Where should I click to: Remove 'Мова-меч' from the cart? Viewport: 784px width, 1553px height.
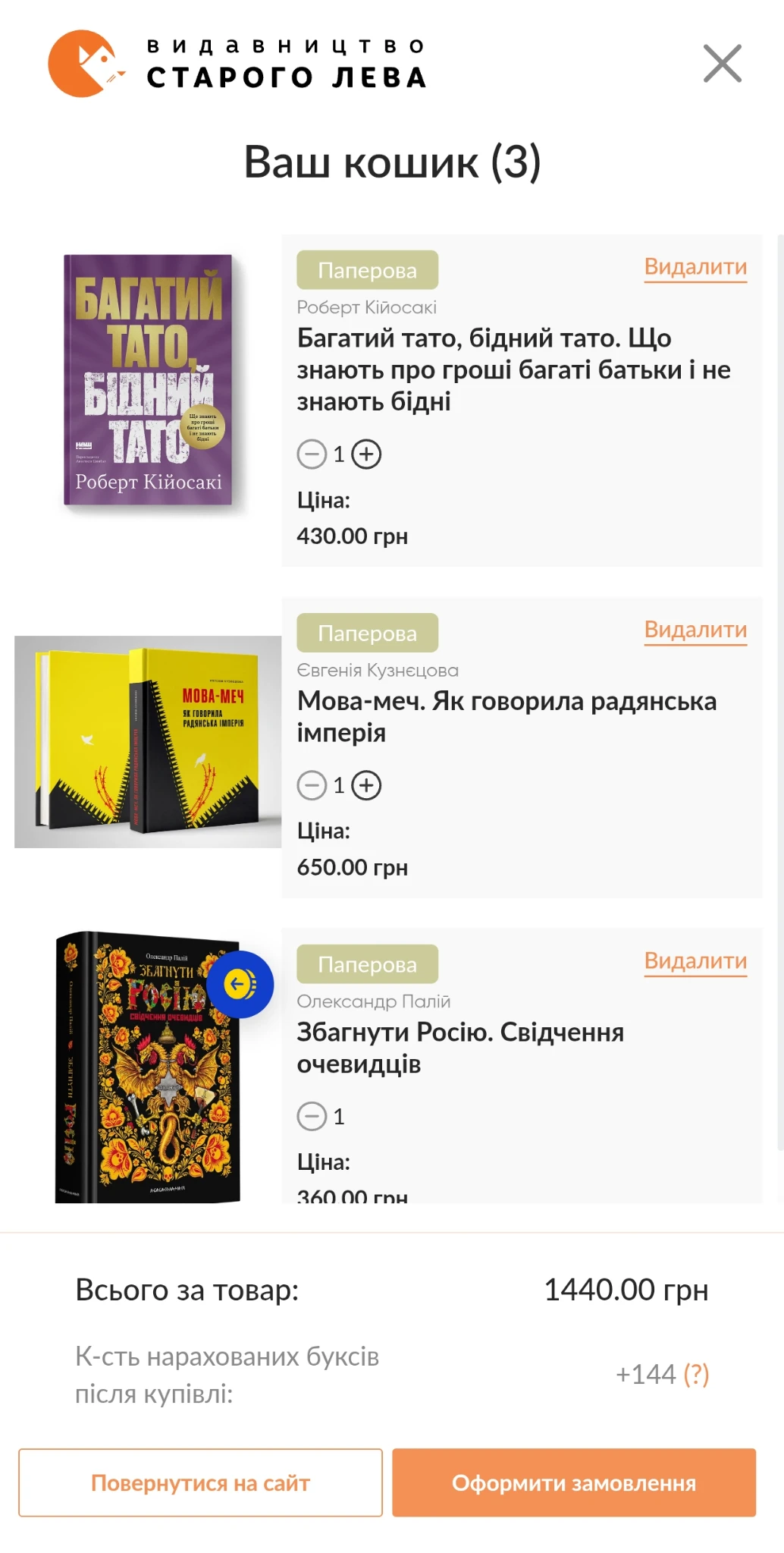[x=695, y=630]
